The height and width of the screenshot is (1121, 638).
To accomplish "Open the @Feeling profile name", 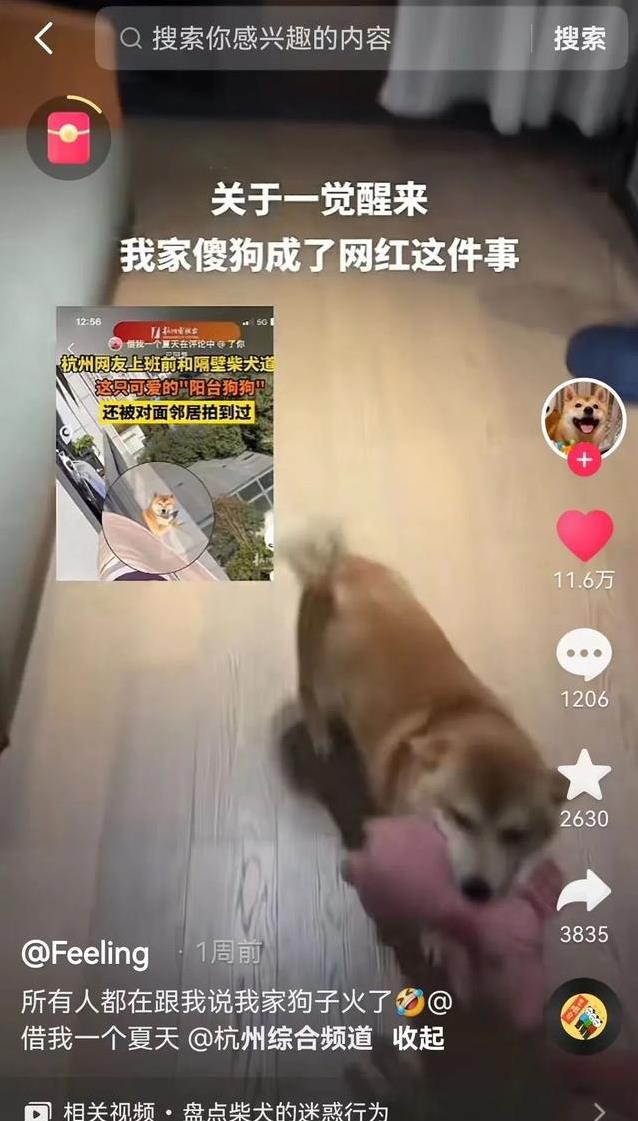I will [85, 954].
